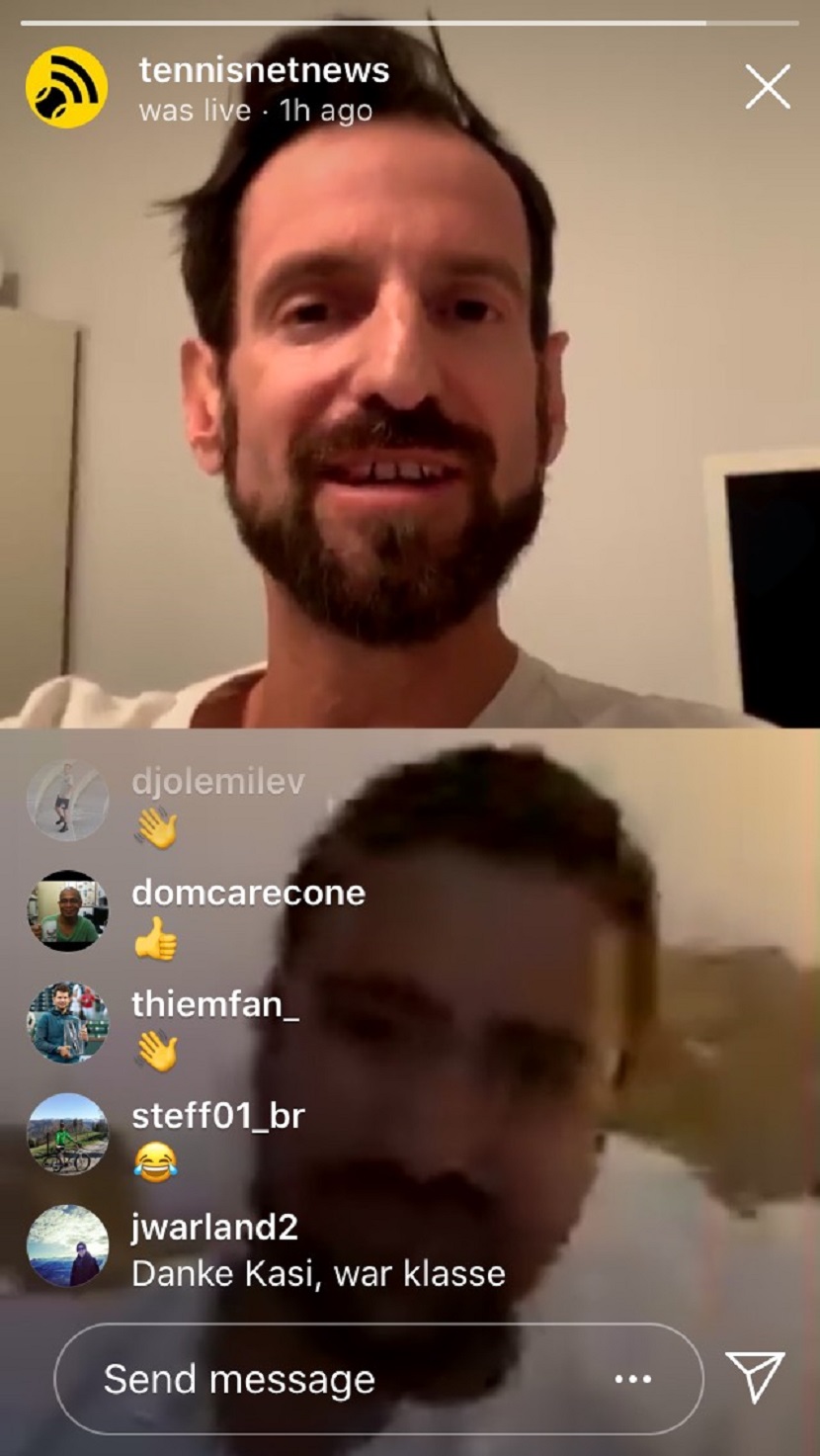Open steff01_br's comment profile
This screenshot has height=1456, width=820.
point(67,1134)
